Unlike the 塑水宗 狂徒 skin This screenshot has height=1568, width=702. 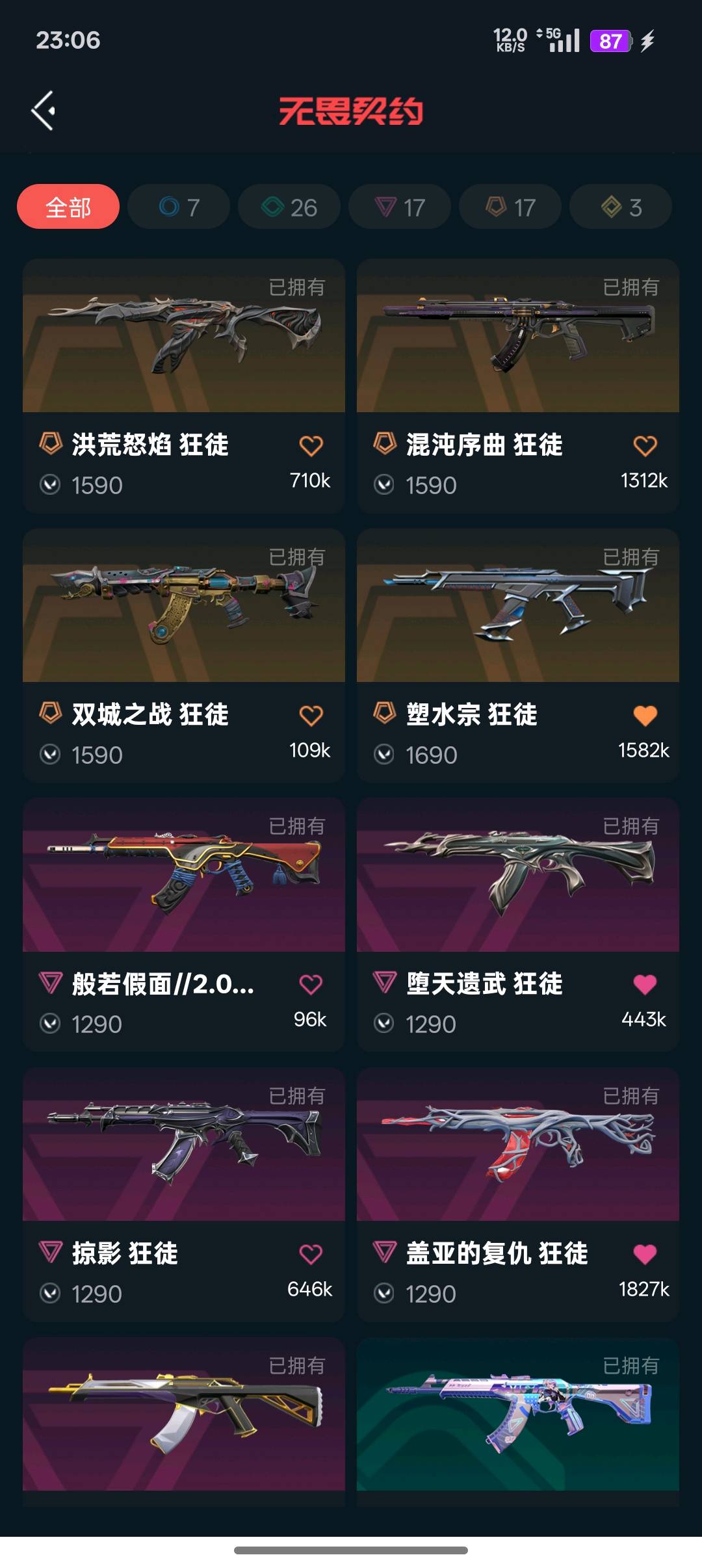[645, 716]
